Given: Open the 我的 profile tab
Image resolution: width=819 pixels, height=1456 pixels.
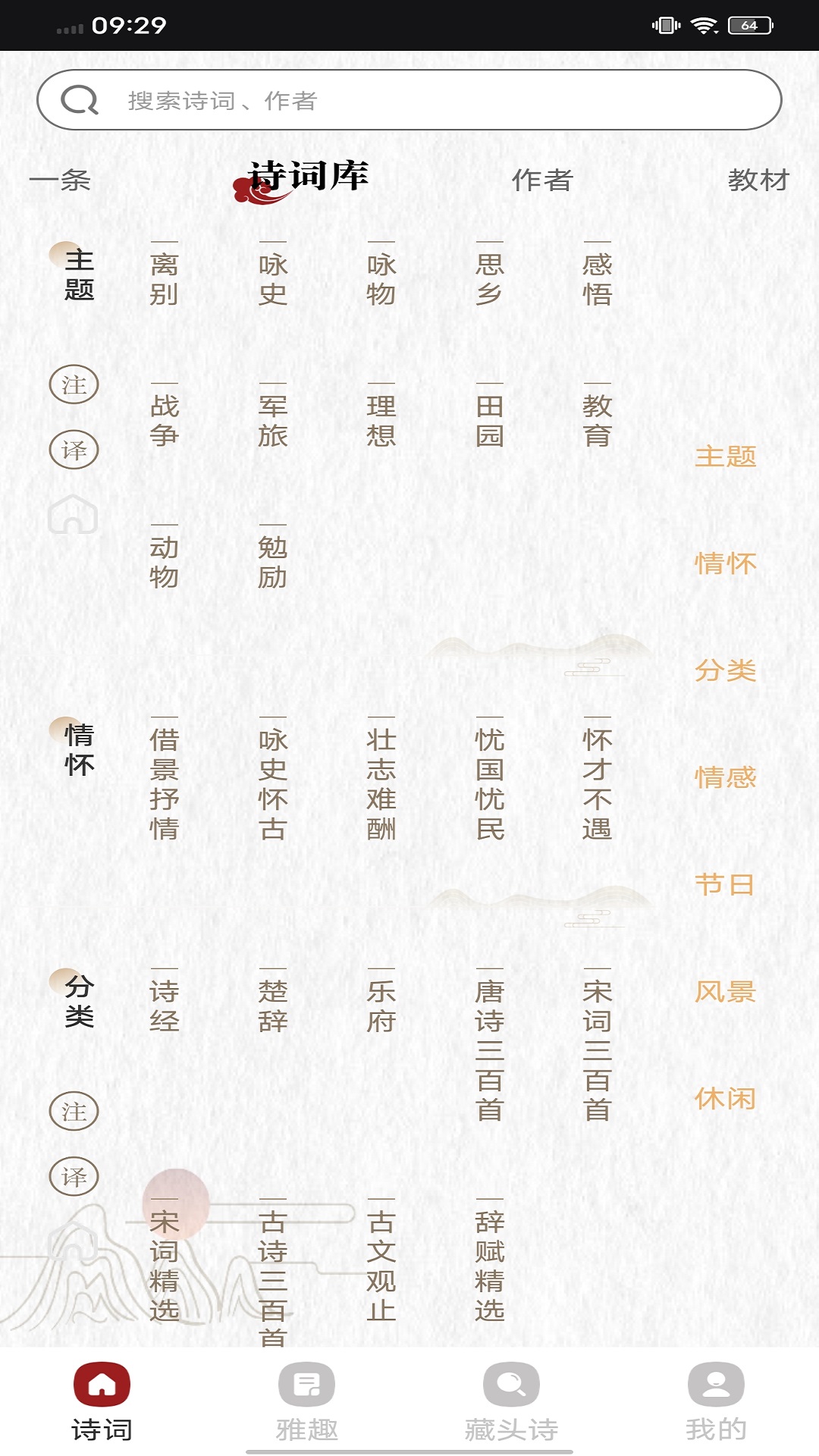Looking at the screenshot, I should coord(716,1402).
